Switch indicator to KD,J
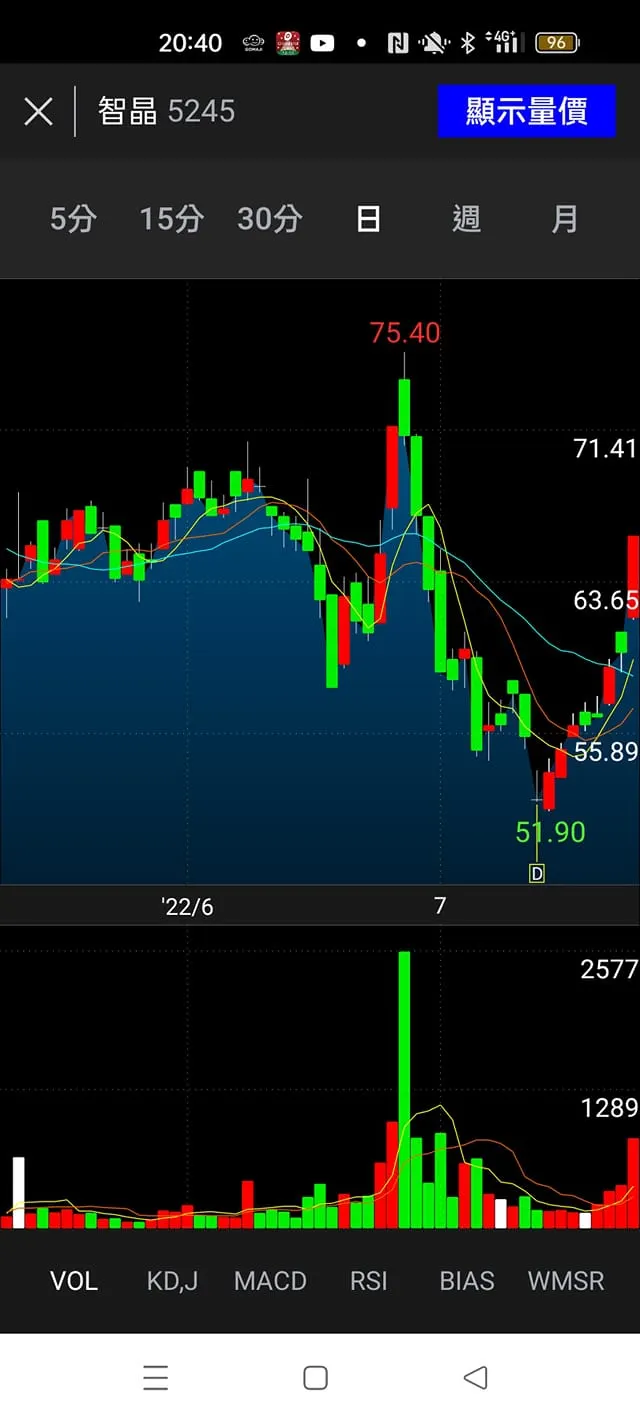640x1422 pixels. click(x=172, y=1281)
